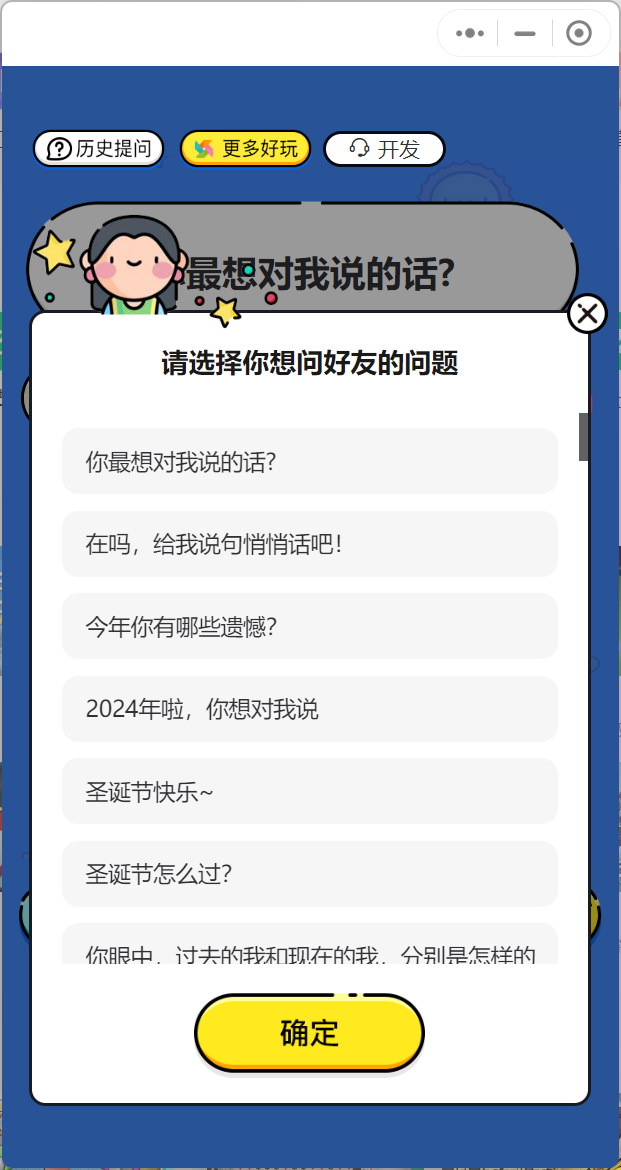Minimize the mini program window
The width and height of the screenshot is (621, 1170).
tap(524, 33)
